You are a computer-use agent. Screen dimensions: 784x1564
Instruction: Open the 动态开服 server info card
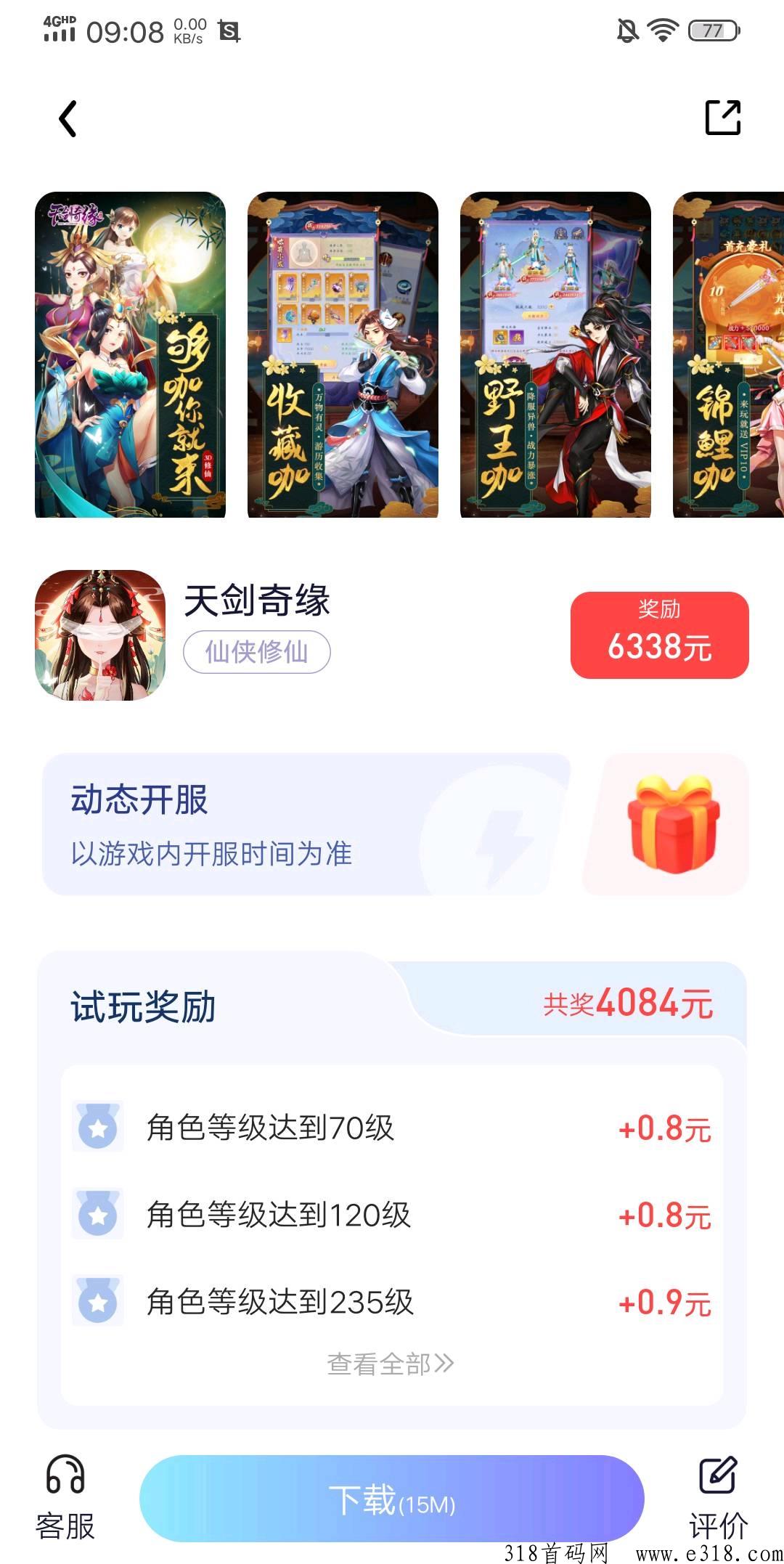click(x=305, y=824)
